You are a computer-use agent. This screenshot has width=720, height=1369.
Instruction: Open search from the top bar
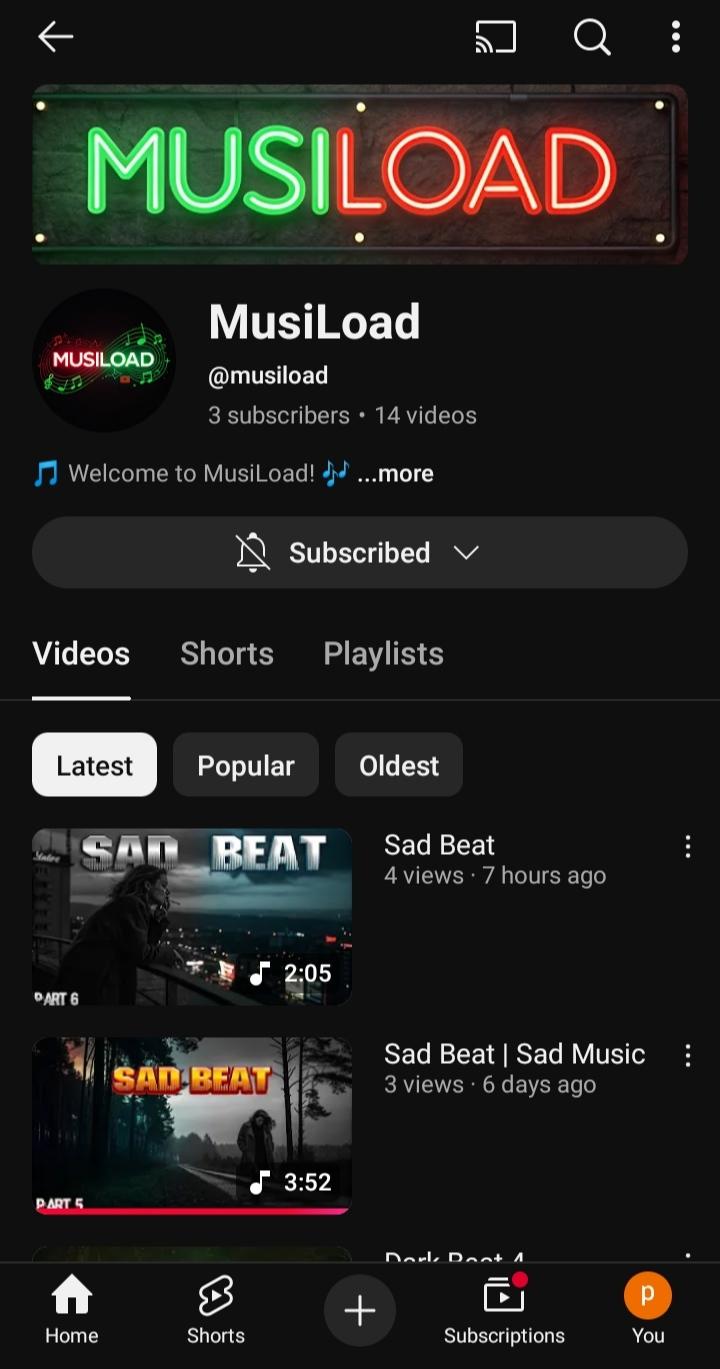(591, 38)
